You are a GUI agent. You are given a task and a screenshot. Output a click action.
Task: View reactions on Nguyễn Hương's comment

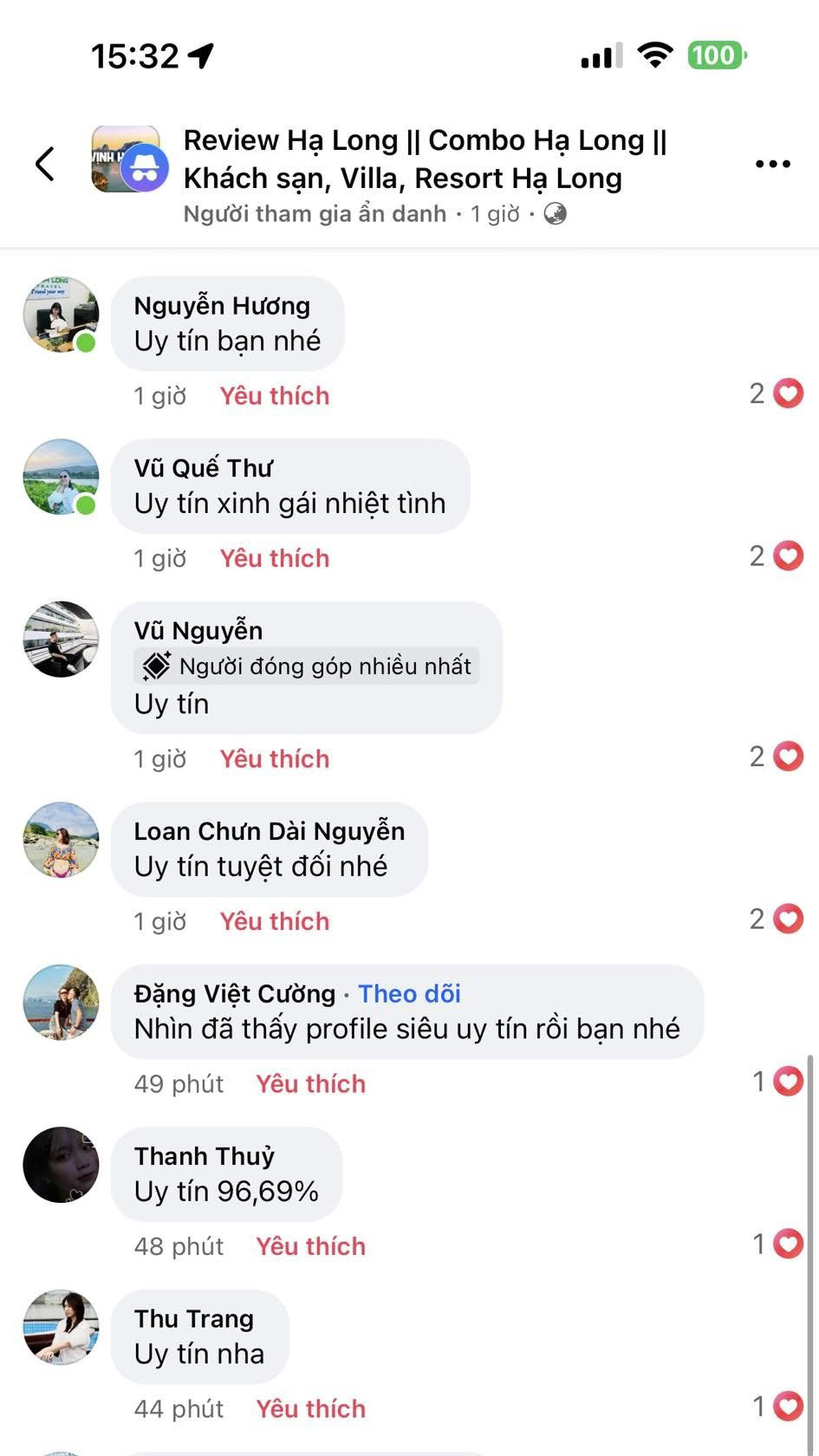777,394
